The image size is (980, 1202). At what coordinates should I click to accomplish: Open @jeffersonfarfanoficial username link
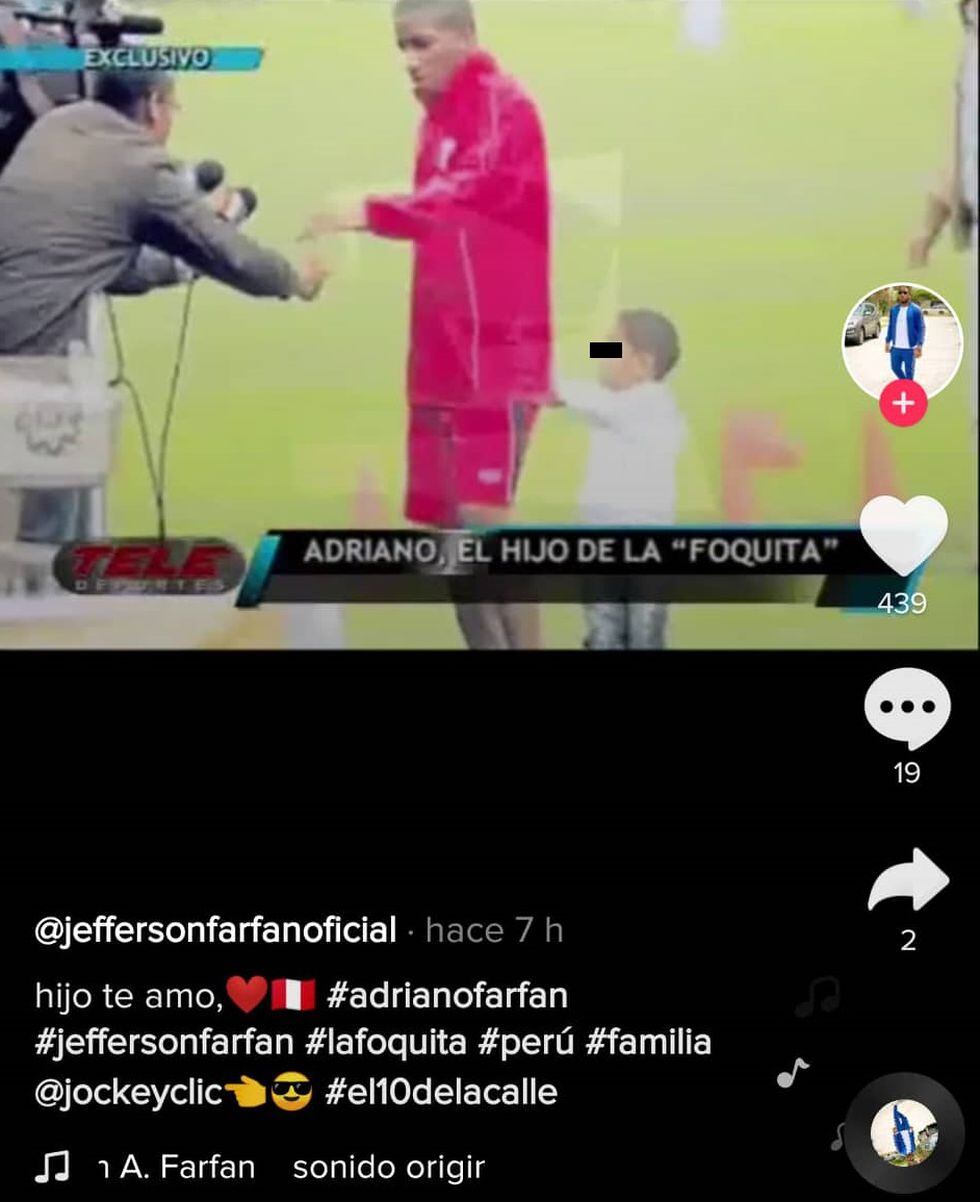click(216, 931)
